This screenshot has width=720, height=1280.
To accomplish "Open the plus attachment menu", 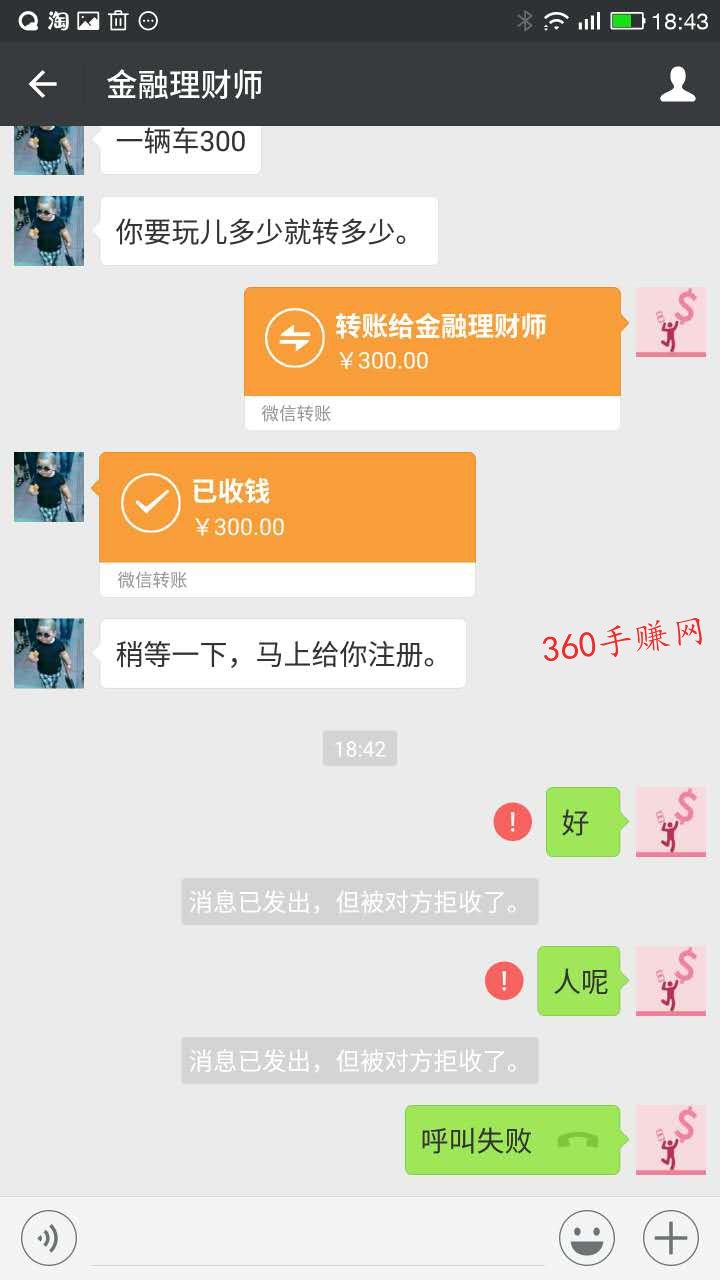I will tap(670, 1239).
